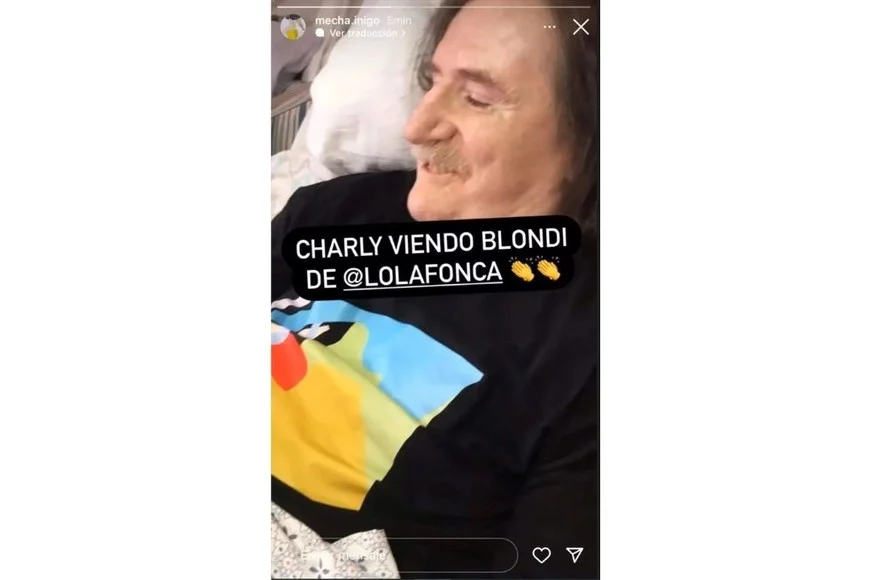Like this story with the heart
Image resolution: width=870 pixels, height=580 pixels.
click(x=541, y=555)
